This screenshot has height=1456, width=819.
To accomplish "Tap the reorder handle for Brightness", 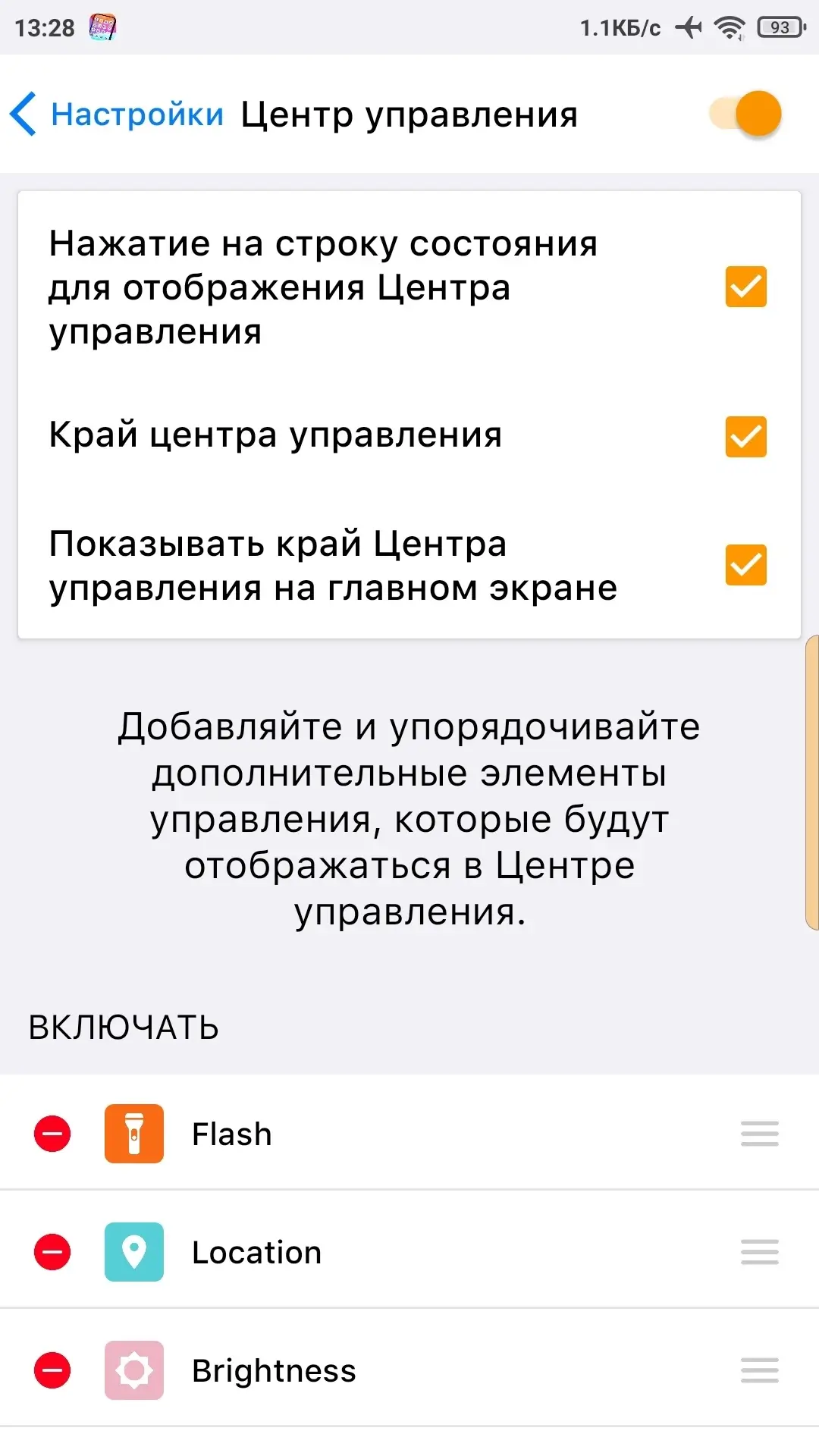I will pyautogui.click(x=760, y=1370).
